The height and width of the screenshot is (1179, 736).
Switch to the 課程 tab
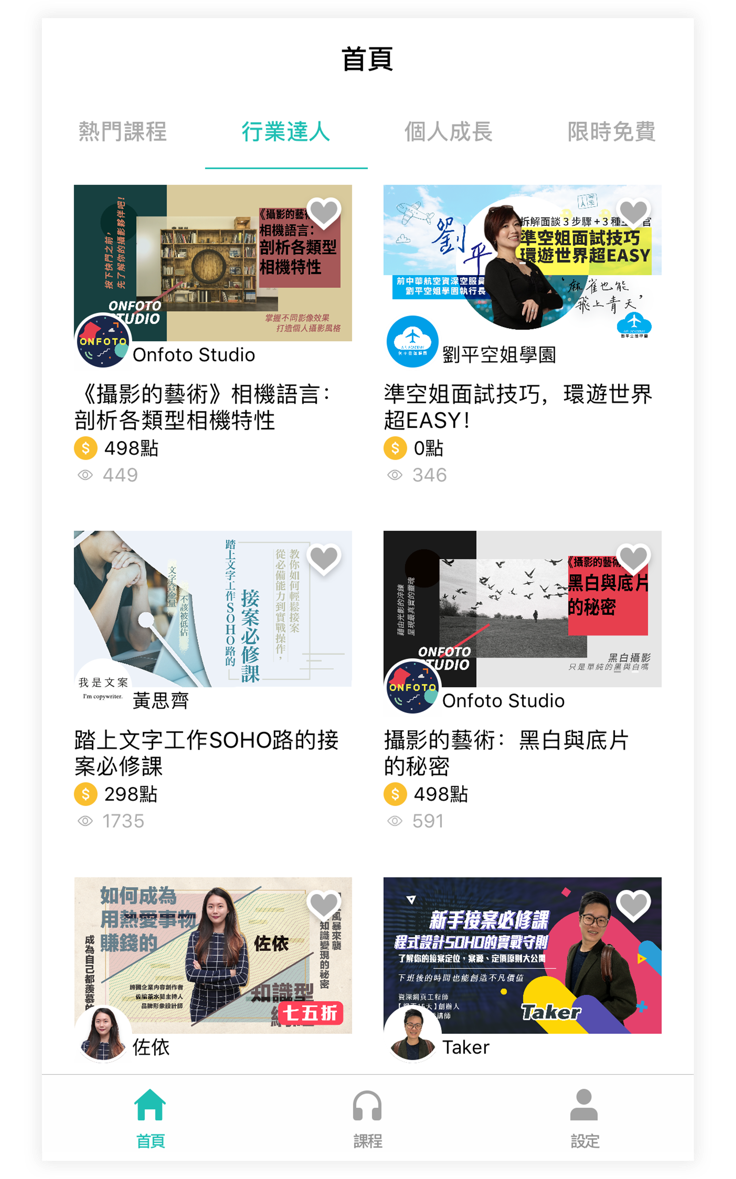coord(368,1118)
